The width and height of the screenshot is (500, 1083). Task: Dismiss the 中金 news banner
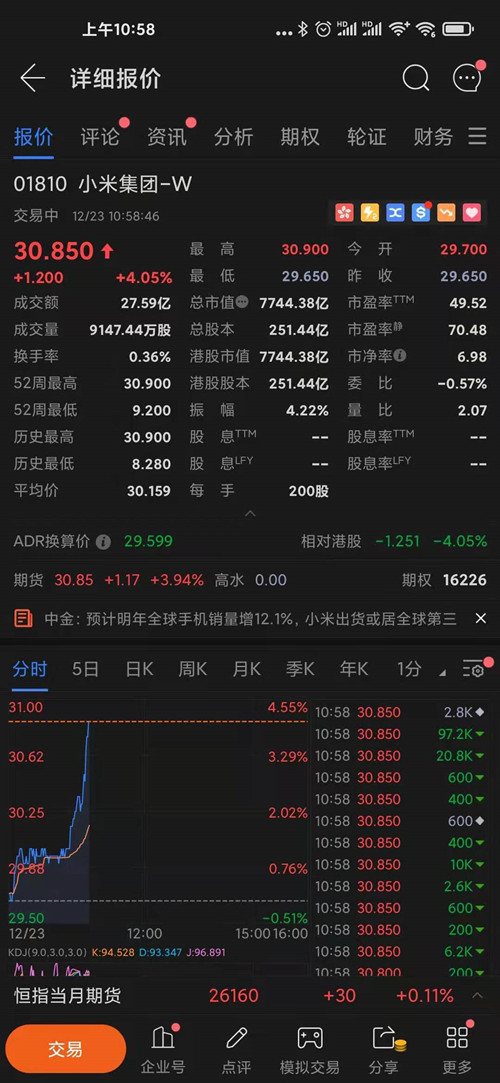481,618
